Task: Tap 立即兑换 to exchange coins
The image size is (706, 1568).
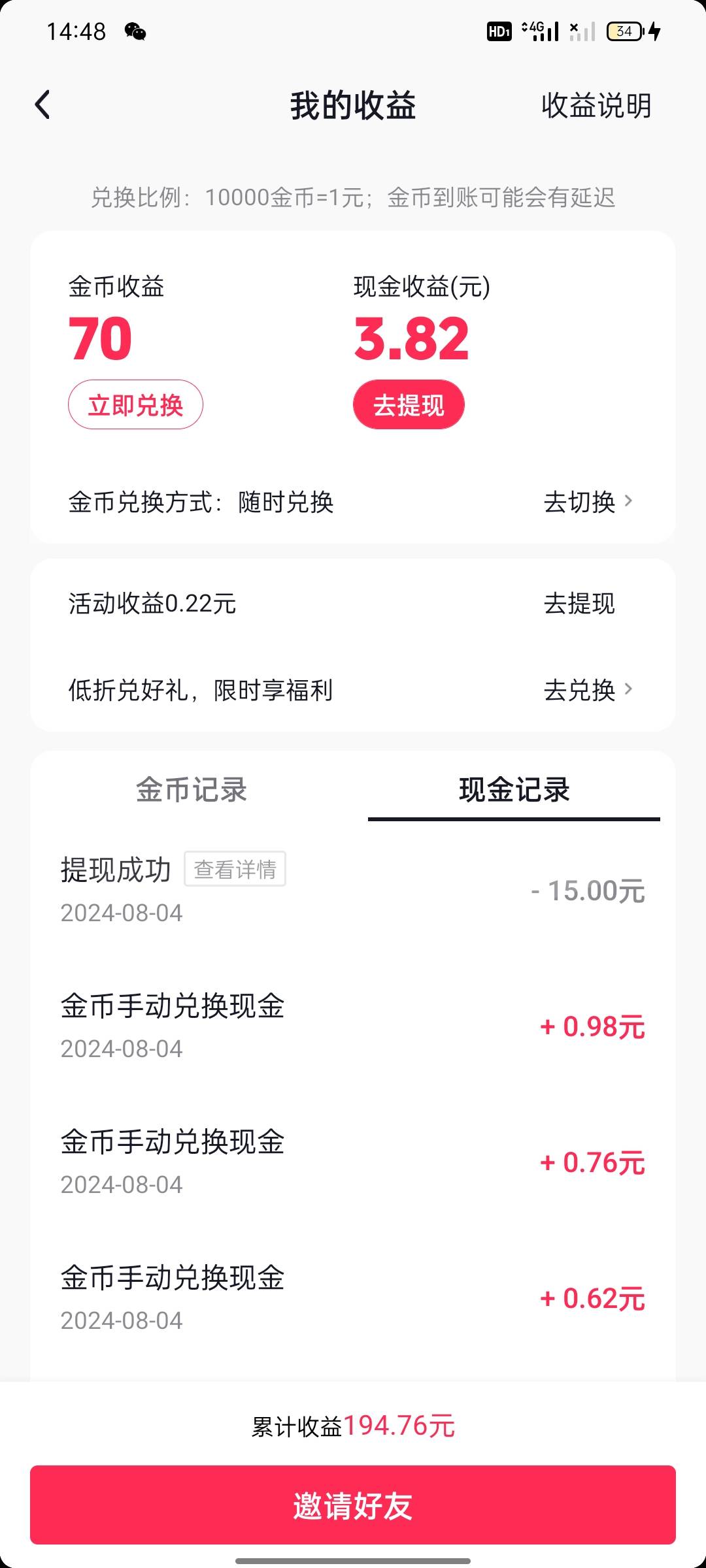Action: 135,405
